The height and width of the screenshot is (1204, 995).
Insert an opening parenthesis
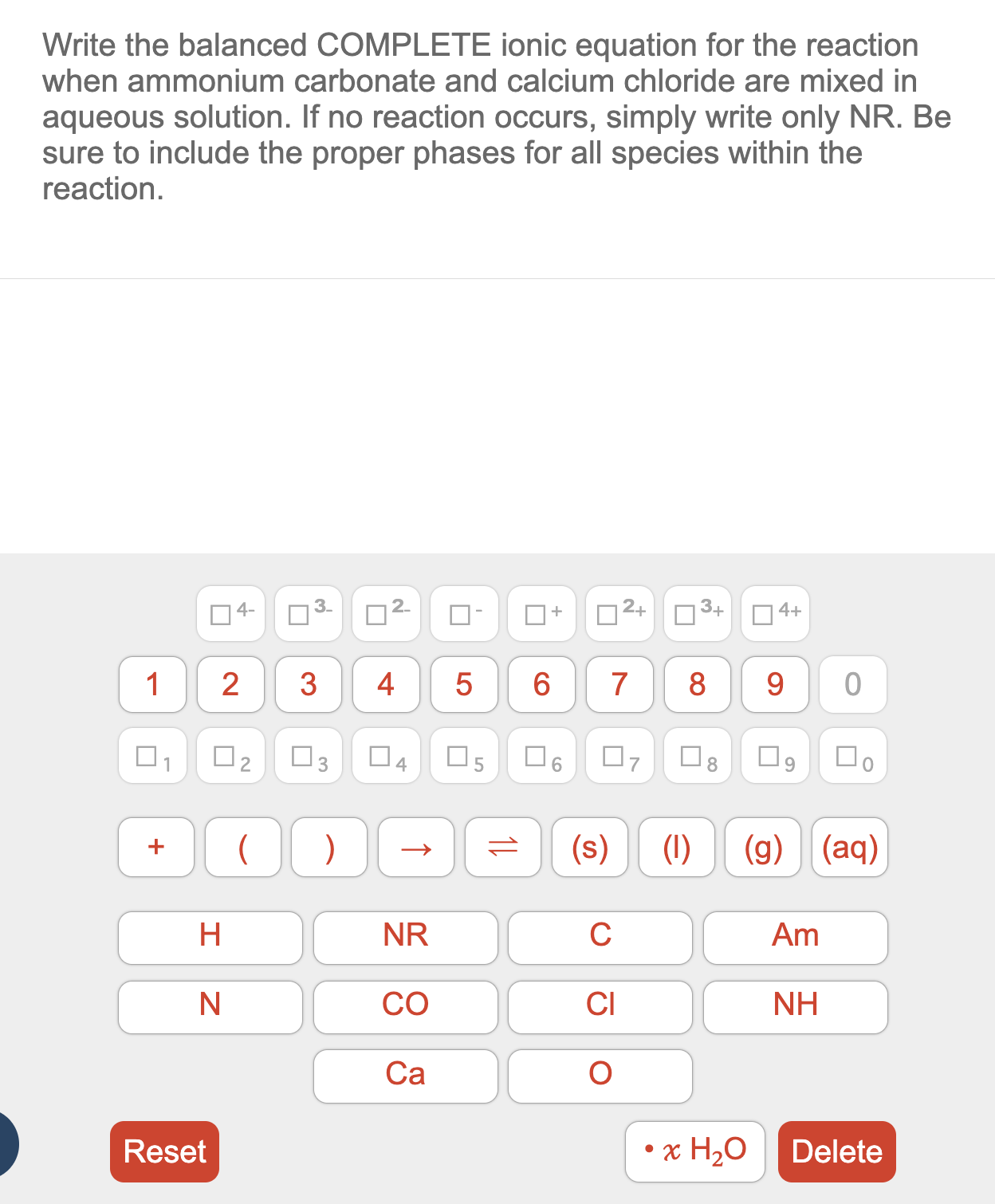tap(242, 848)
